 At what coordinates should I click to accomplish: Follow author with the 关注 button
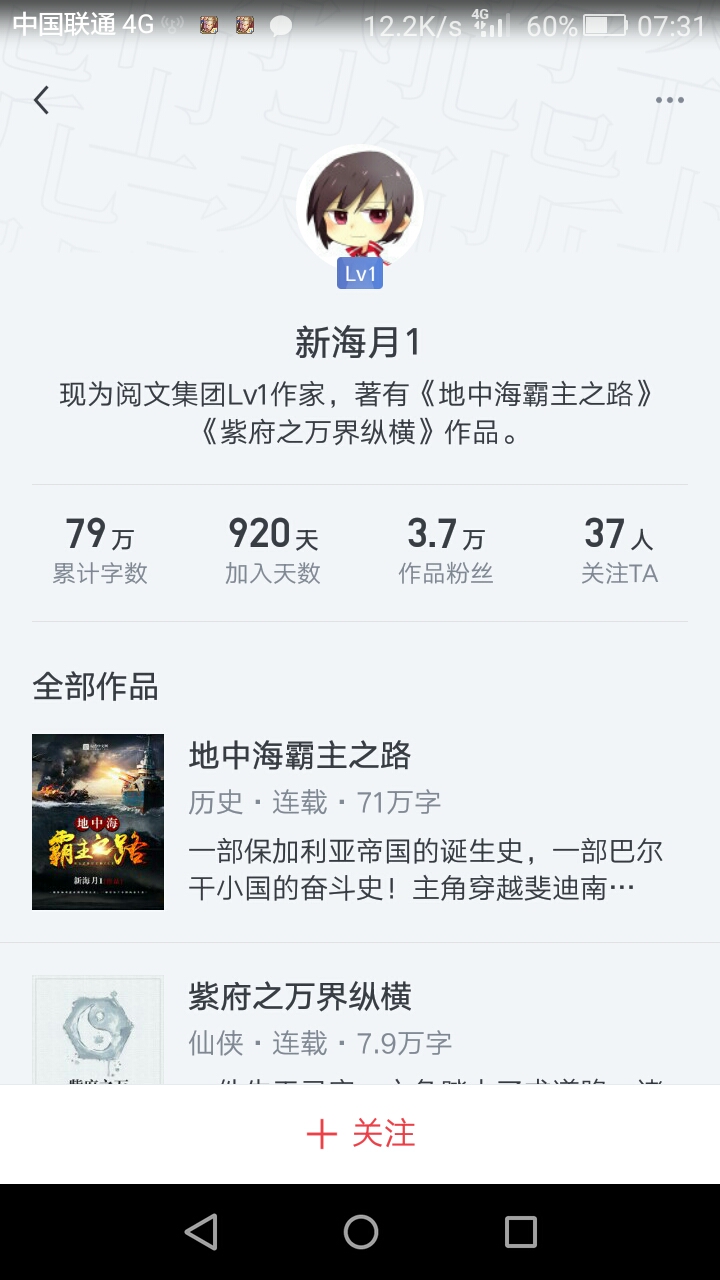point(360,1133)
